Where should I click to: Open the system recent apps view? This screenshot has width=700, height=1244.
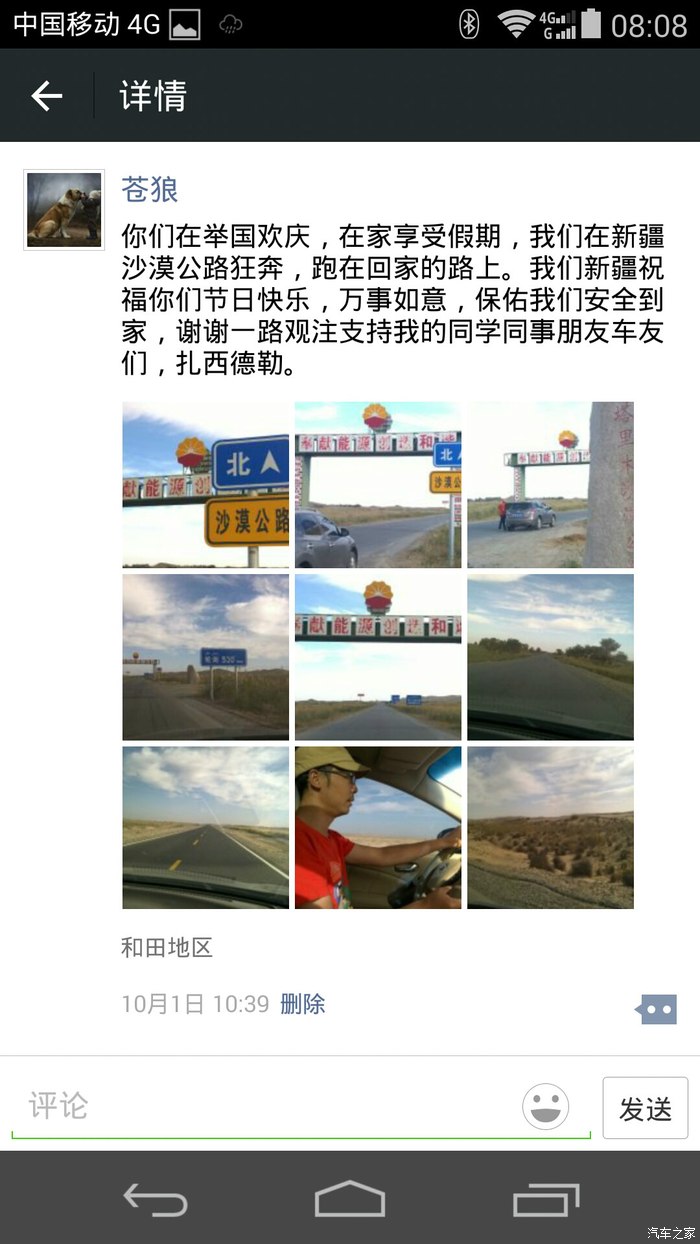click(545, 1198)
